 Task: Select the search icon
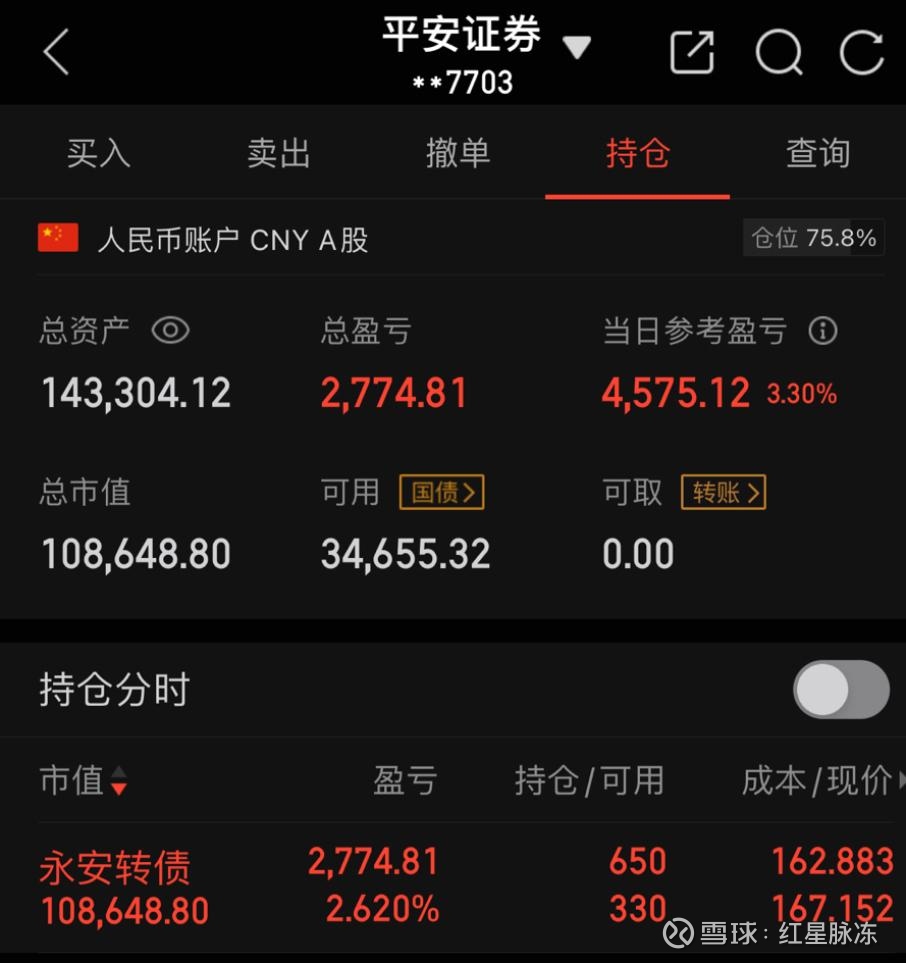[779, 52]
